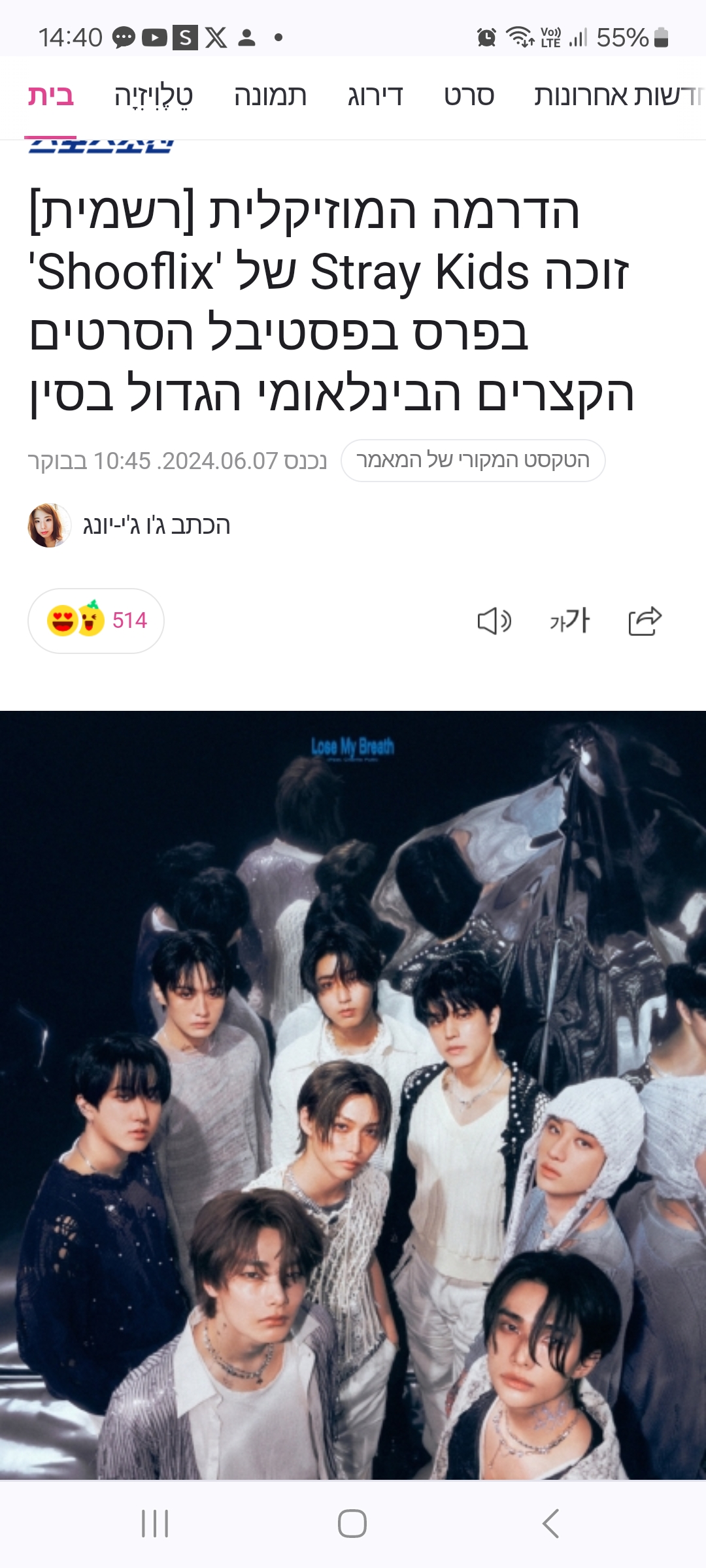
Task: Open the תמונה tab
Action: (x=270, y=96)
